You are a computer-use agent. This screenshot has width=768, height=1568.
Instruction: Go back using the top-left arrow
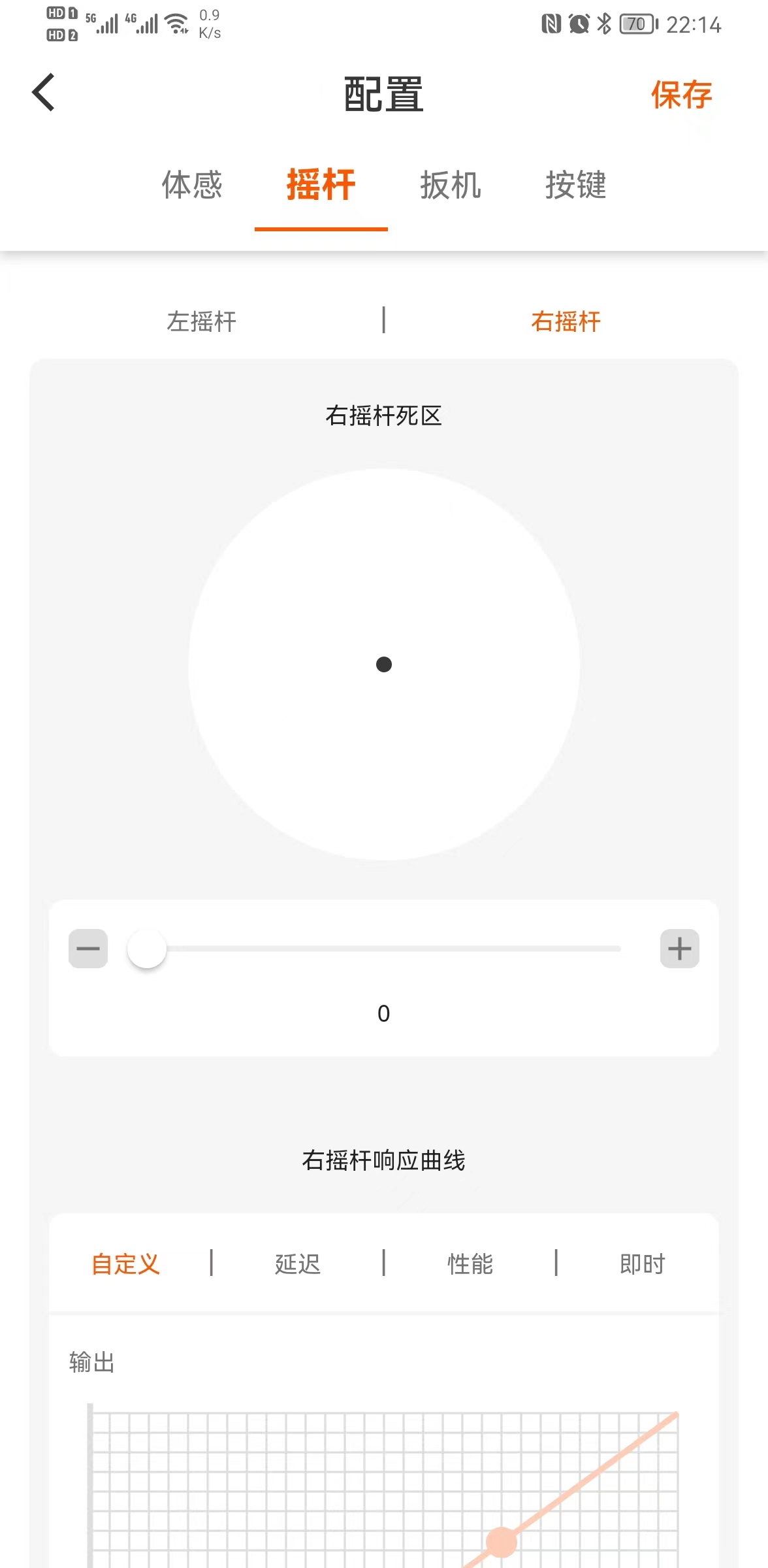[x=44, y=93]
